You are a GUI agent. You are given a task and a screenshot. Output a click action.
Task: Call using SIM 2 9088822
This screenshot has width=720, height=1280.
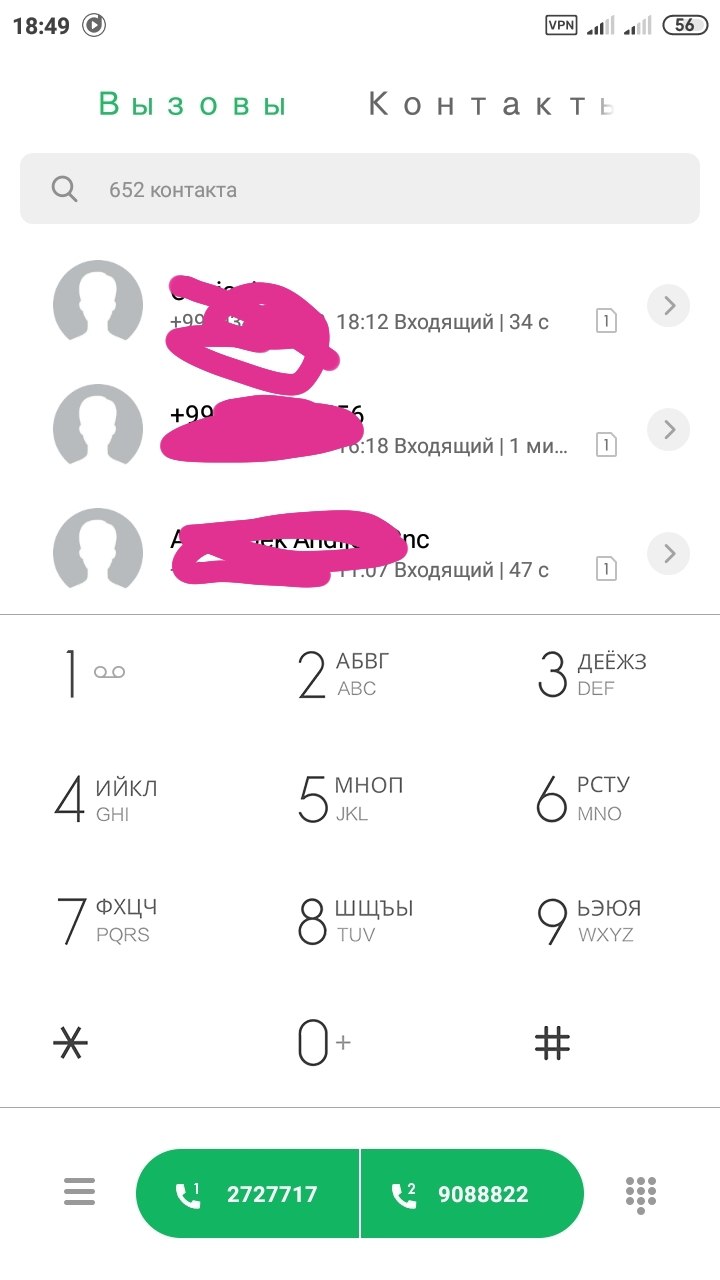(472, 1194)
